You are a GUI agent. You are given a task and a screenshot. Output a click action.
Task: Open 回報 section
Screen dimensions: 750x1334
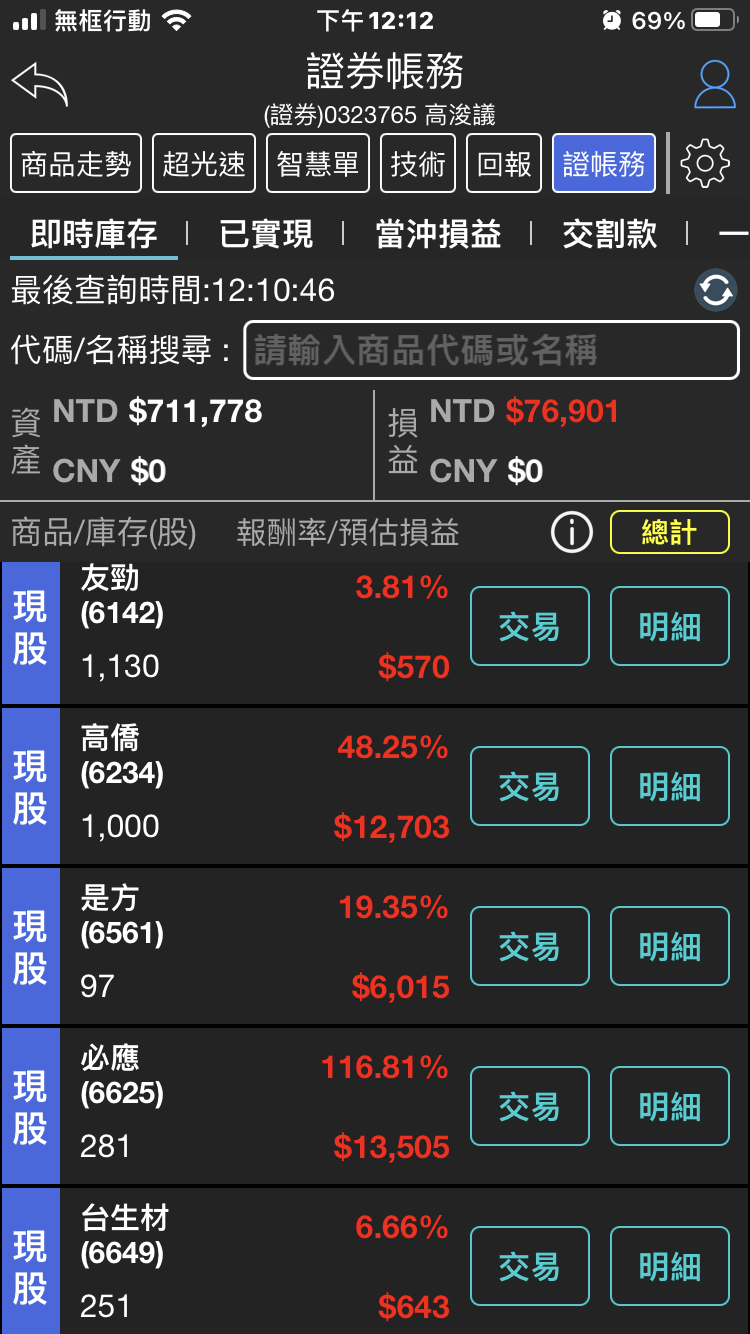pyautogui.click(x=504, y=163)
